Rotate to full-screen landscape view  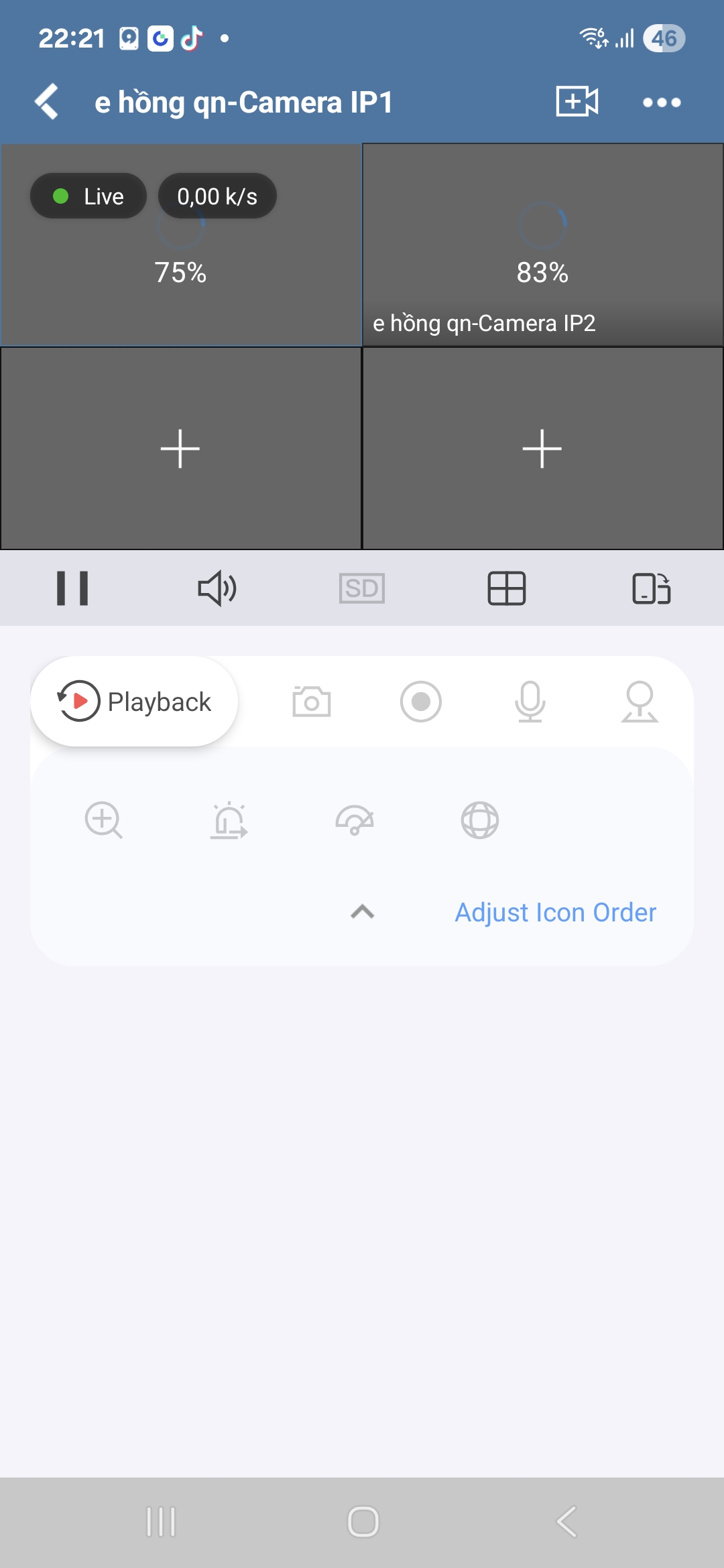pos(651,588)
